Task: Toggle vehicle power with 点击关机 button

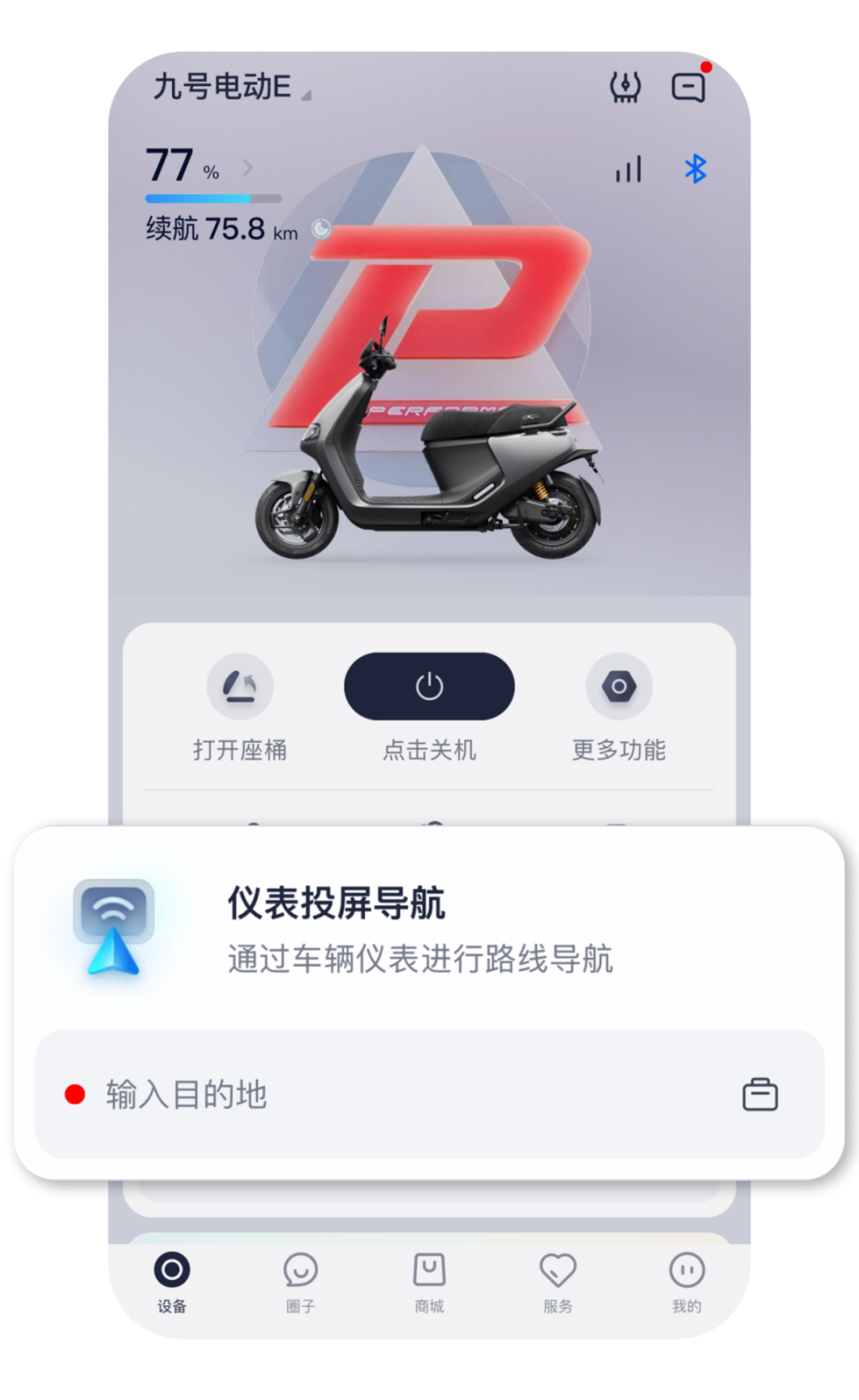Action: tap(429, 686)
